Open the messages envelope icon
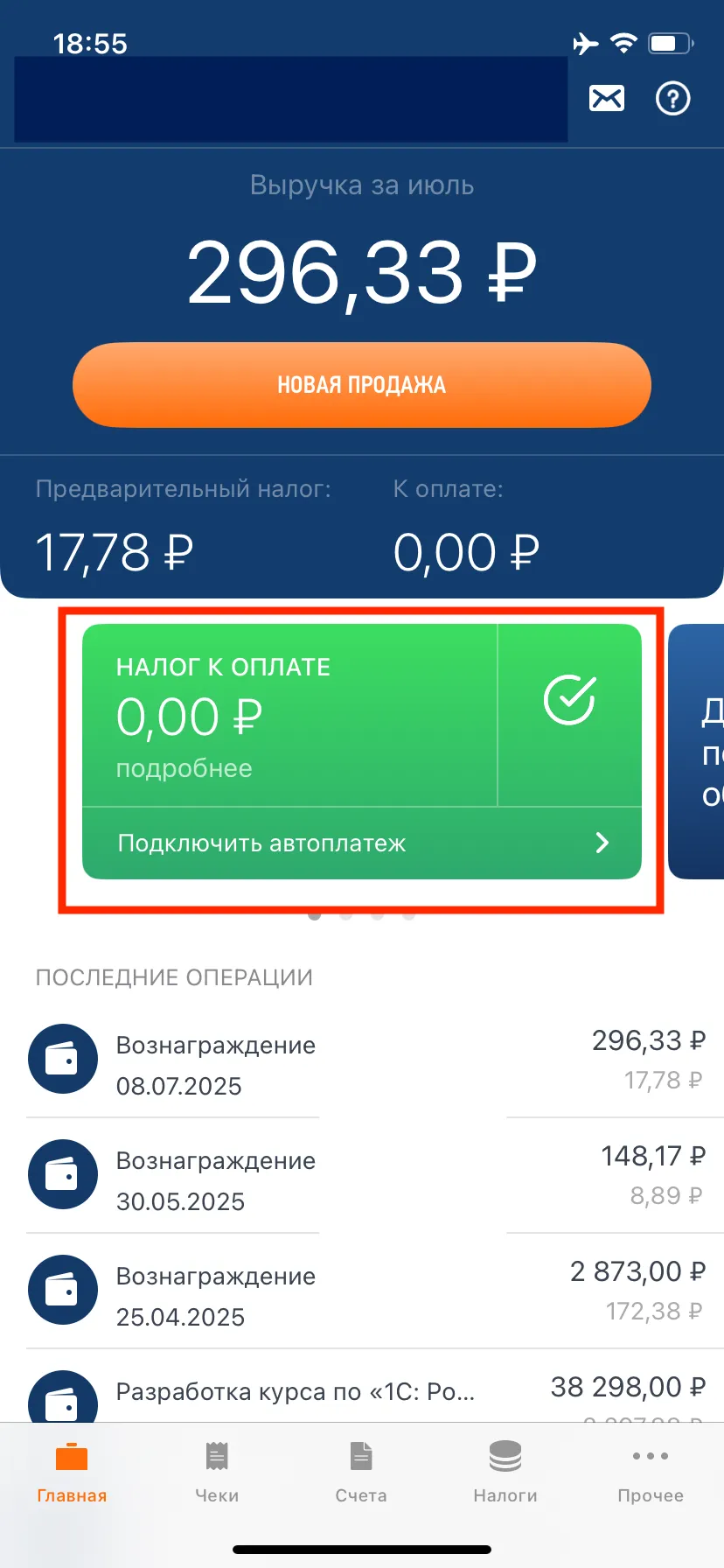The width and height of the screenshot is (724, 1568). click(x=607, y=98)
